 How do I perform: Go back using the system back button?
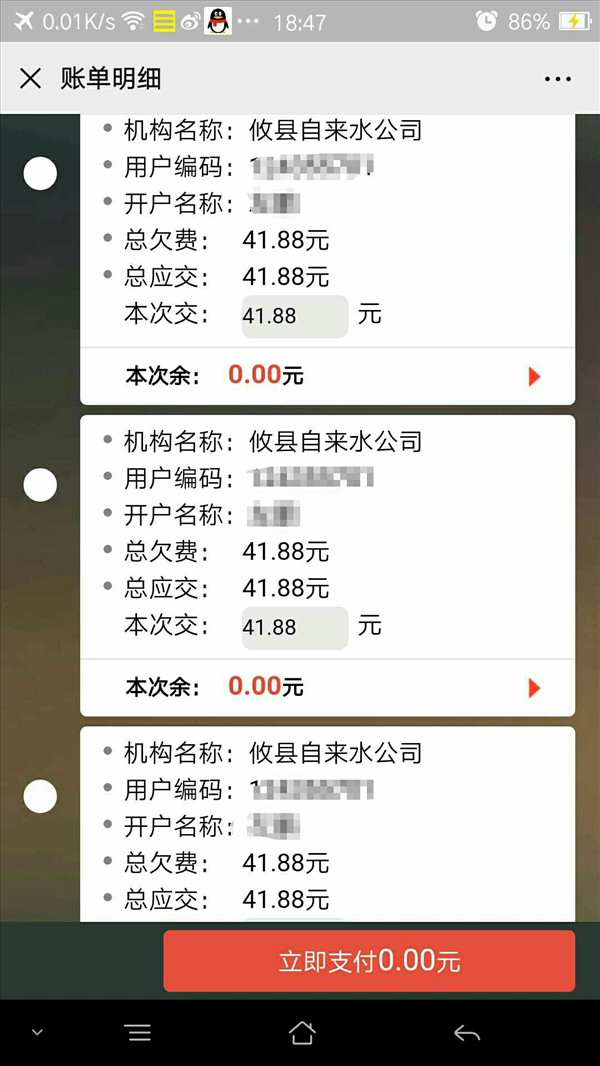click(x=467, y=1033)
